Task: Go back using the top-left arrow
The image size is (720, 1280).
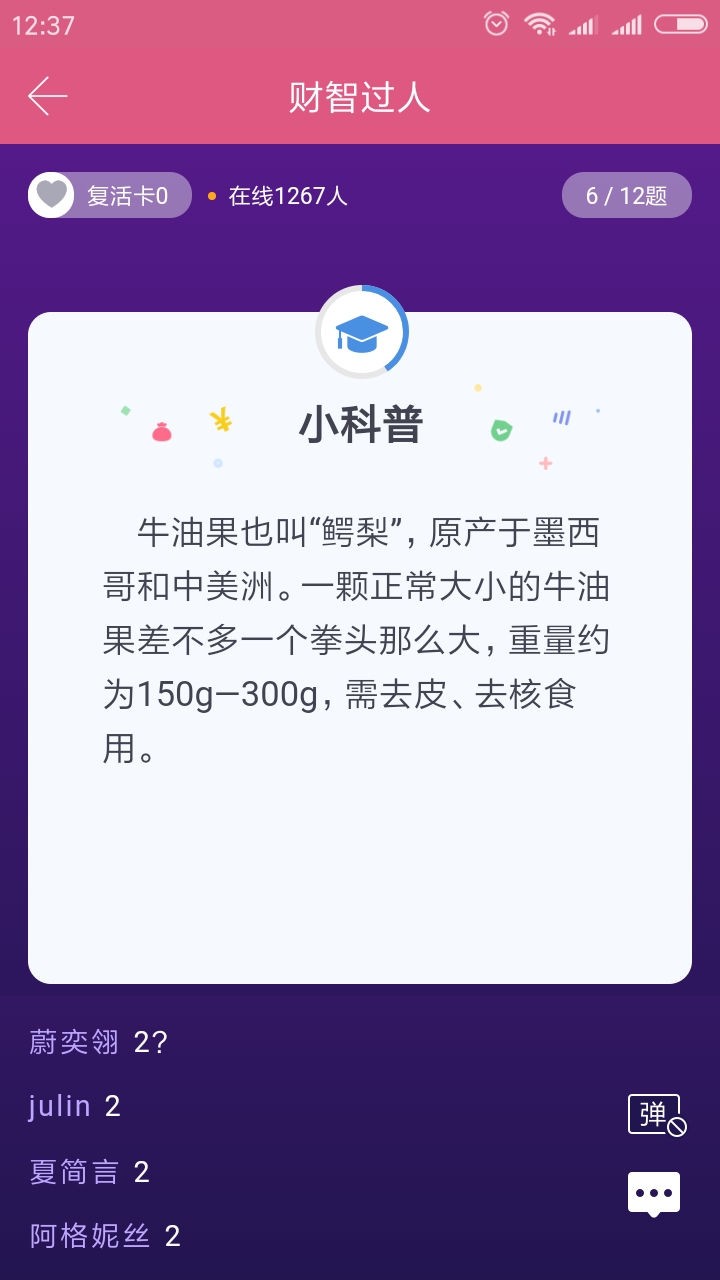Action: (x=47, y=96)
